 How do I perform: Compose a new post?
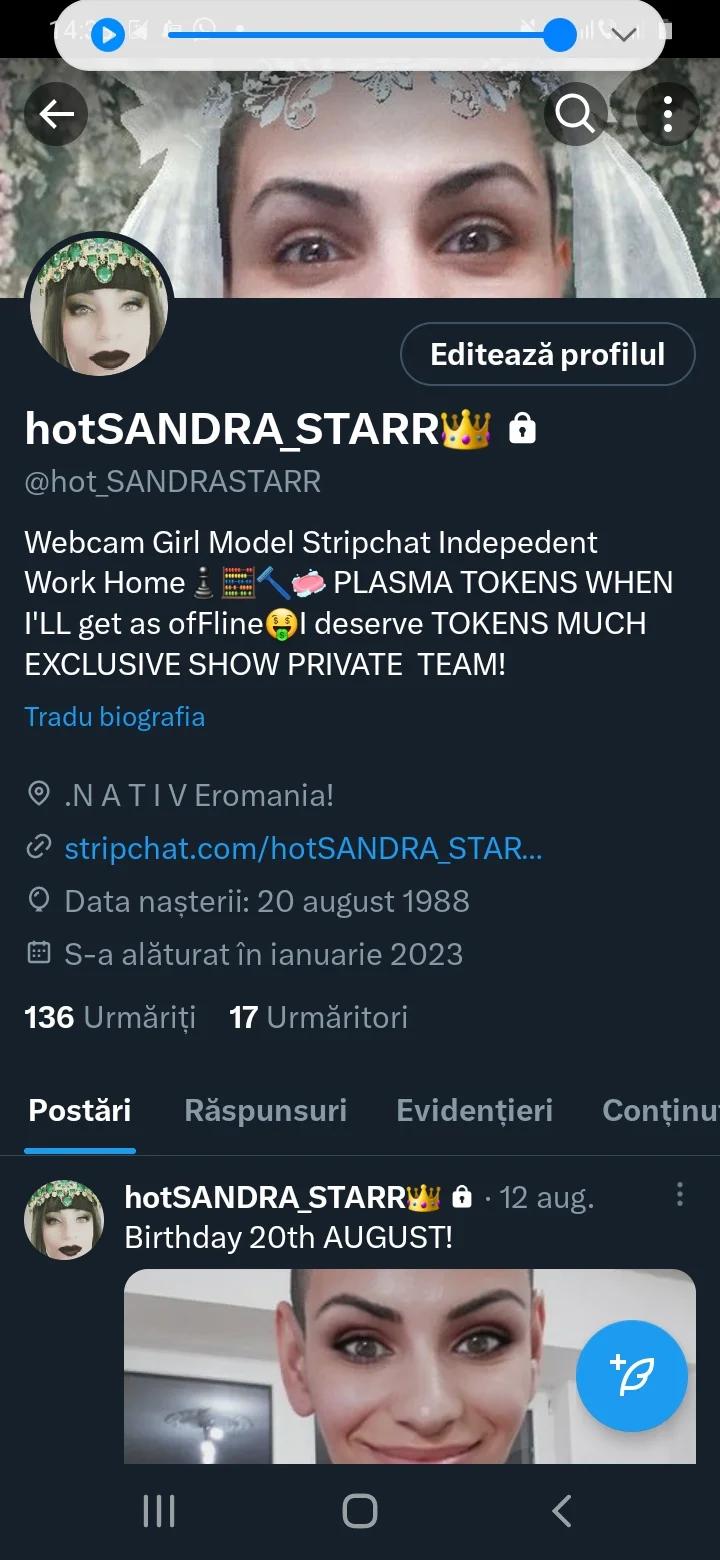point(632,1376)
